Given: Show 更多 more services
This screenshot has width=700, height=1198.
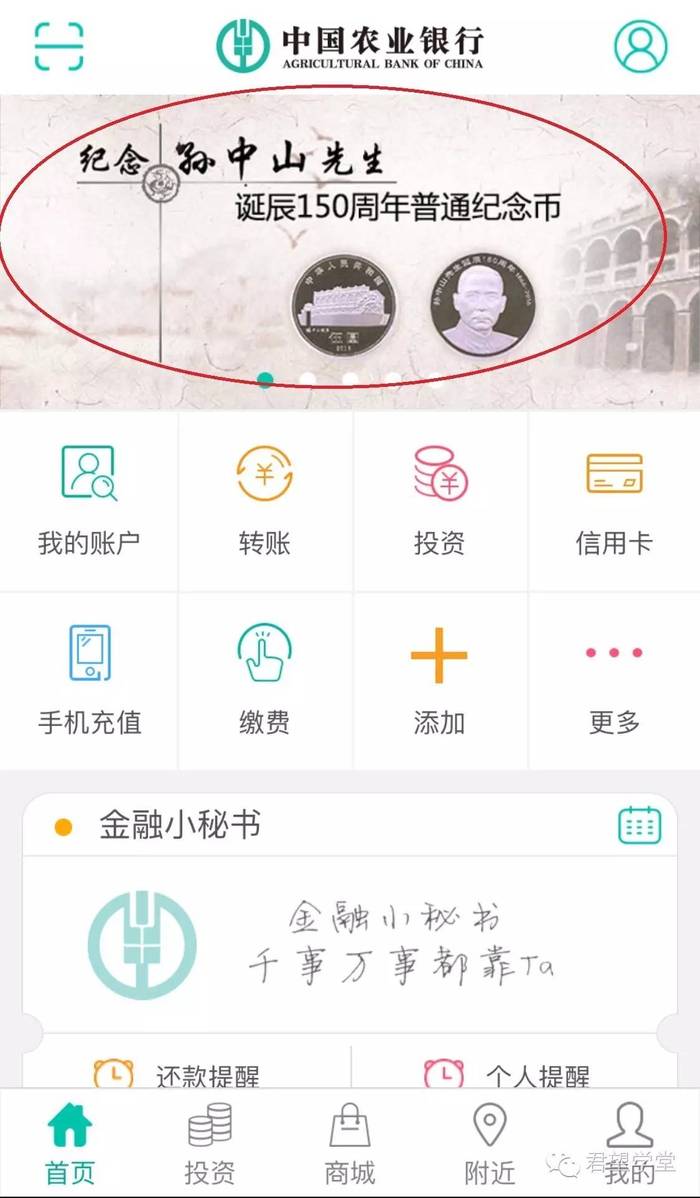Looking at the screenshot, I should coord(614,680).
